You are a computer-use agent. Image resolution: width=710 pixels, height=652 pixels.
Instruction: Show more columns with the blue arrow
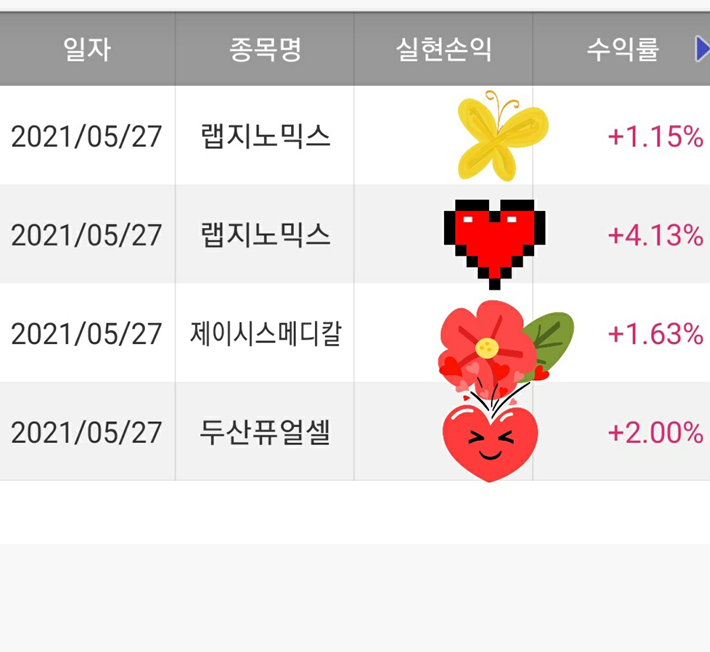pyautogui.click(x=702, y=49)
